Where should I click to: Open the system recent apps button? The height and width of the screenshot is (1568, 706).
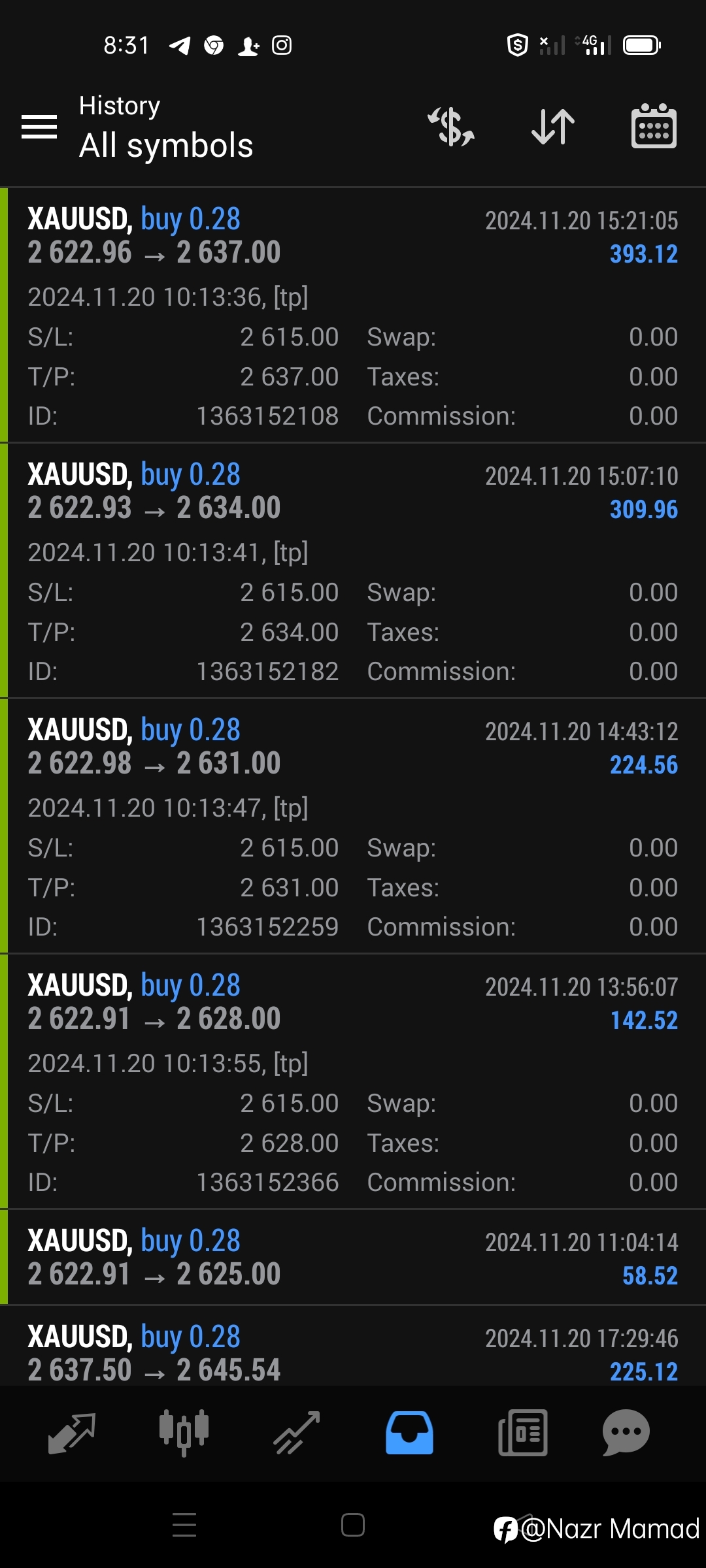184,1526
